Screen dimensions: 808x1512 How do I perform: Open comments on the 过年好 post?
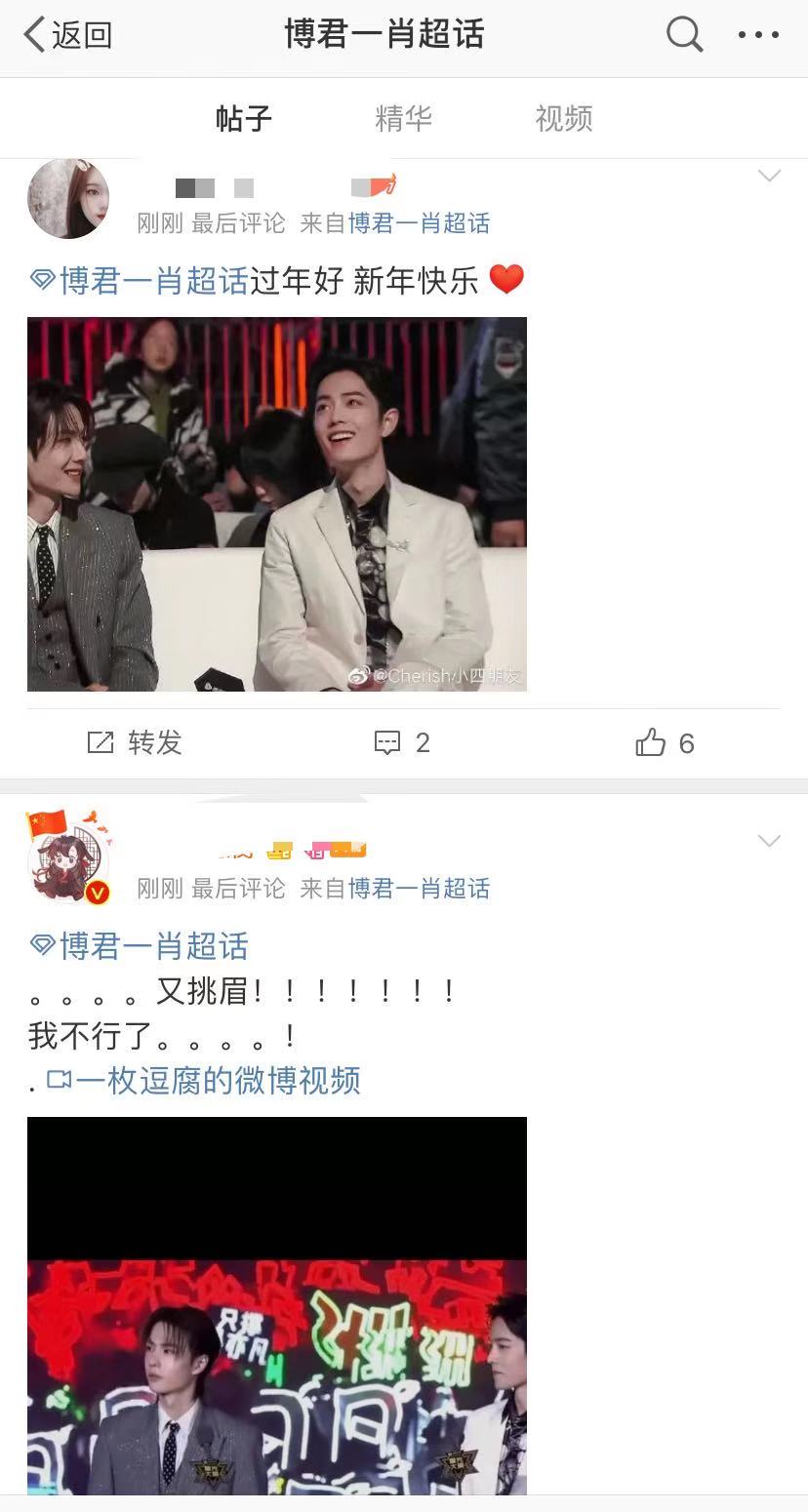coord(401,742)
